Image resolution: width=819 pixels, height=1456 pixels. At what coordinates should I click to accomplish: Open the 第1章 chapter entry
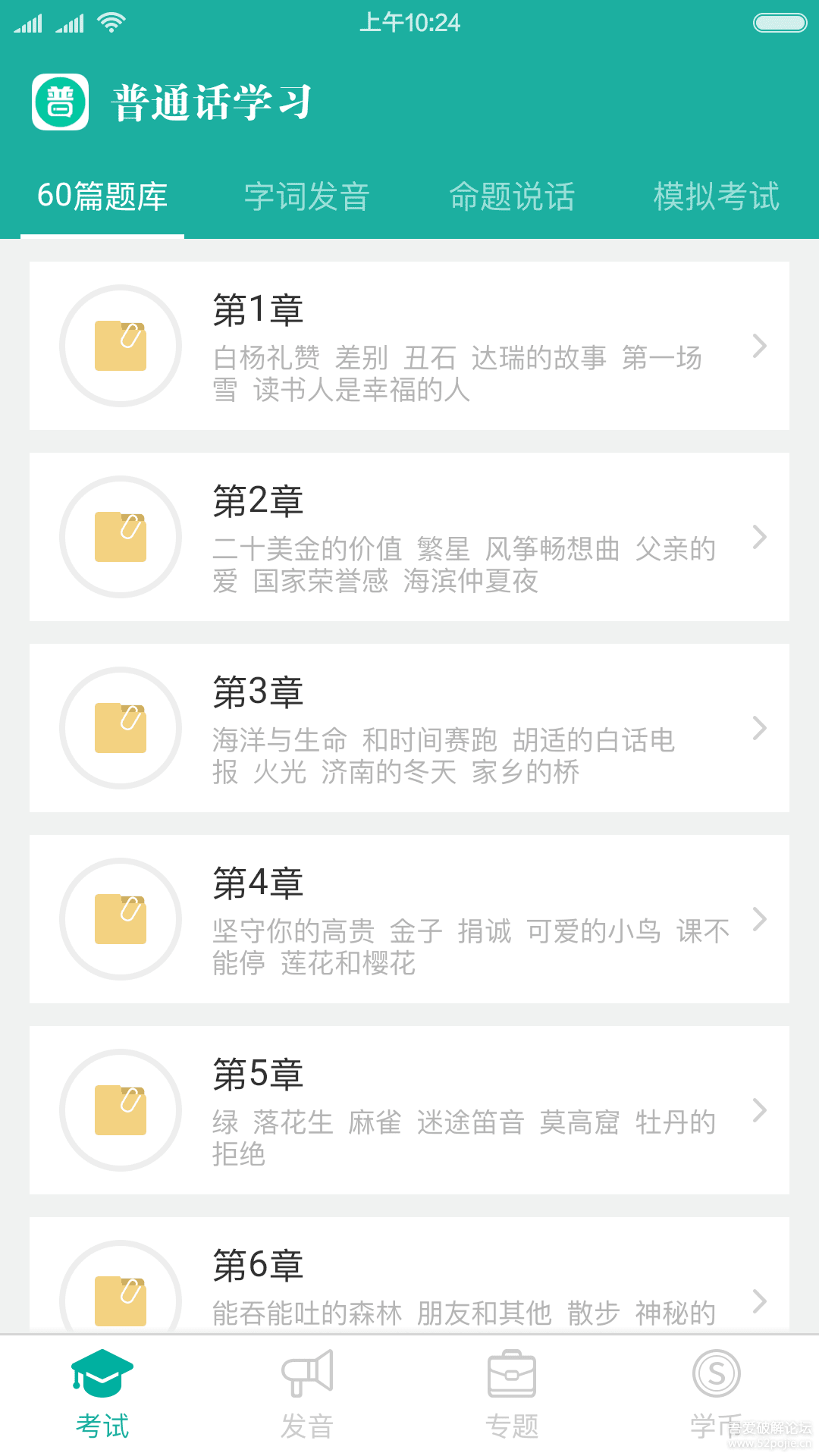(409, 345)
